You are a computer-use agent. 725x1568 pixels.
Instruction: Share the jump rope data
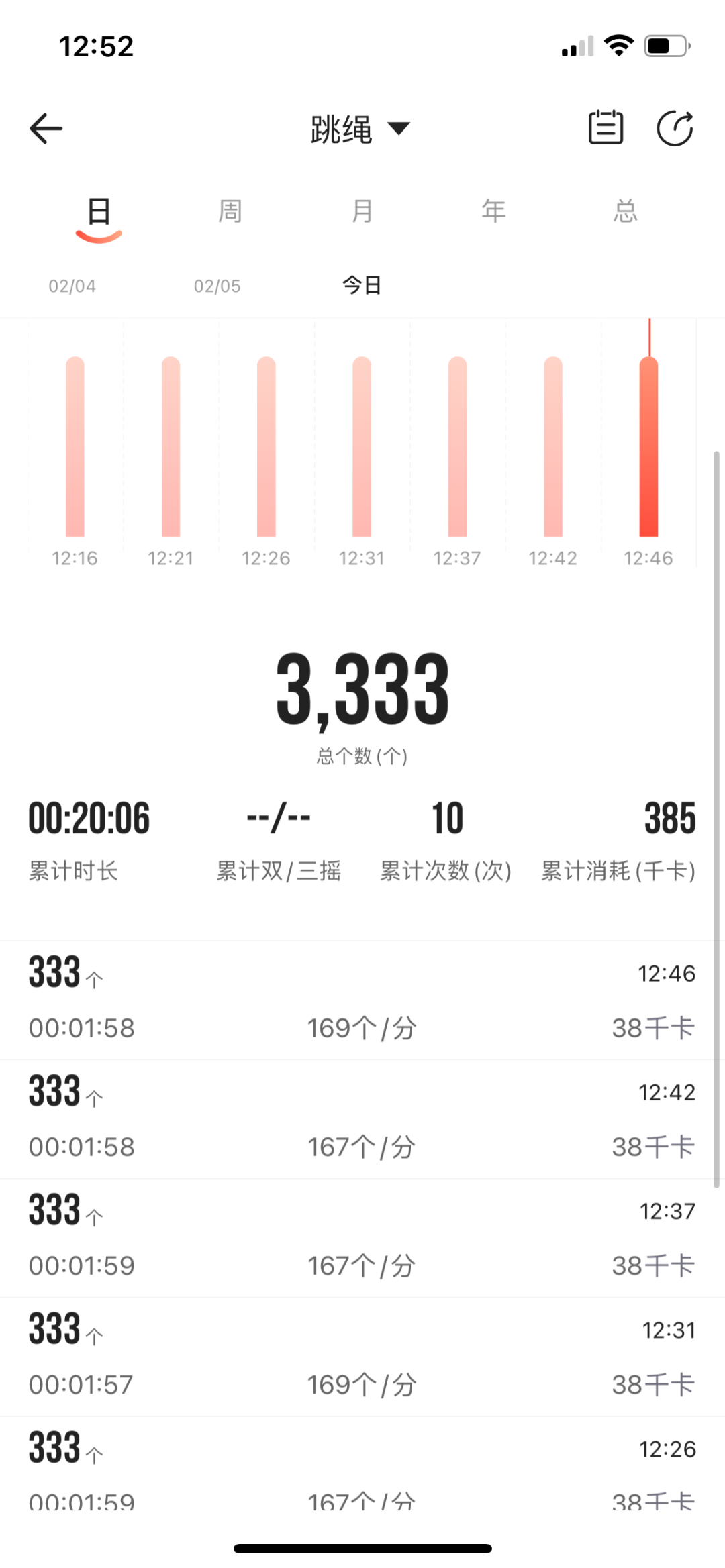pos(675,128)
